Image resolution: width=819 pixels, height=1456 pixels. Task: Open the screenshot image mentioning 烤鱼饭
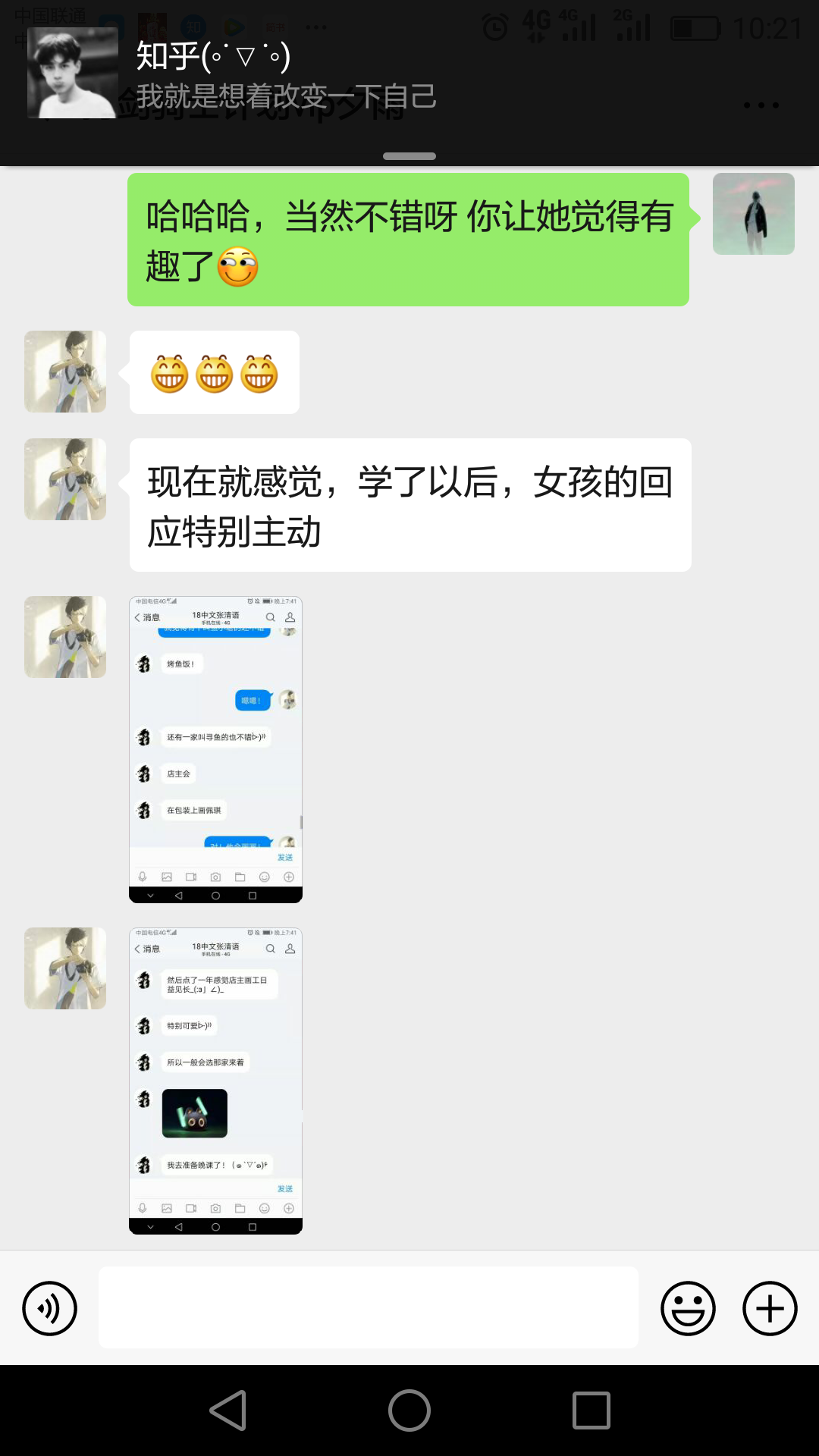(216, 749)
